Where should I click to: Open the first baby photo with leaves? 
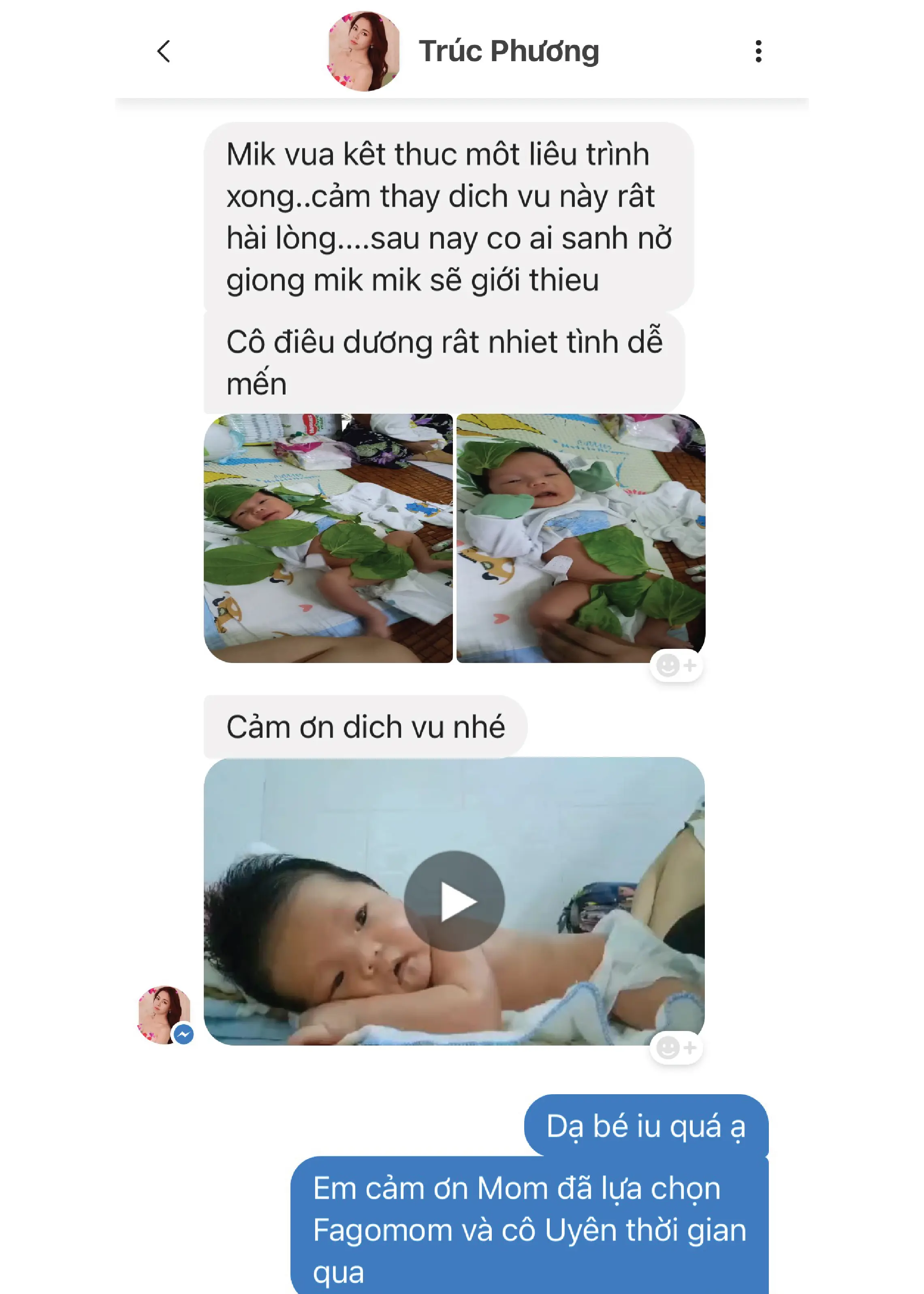(x=328, y=538)
